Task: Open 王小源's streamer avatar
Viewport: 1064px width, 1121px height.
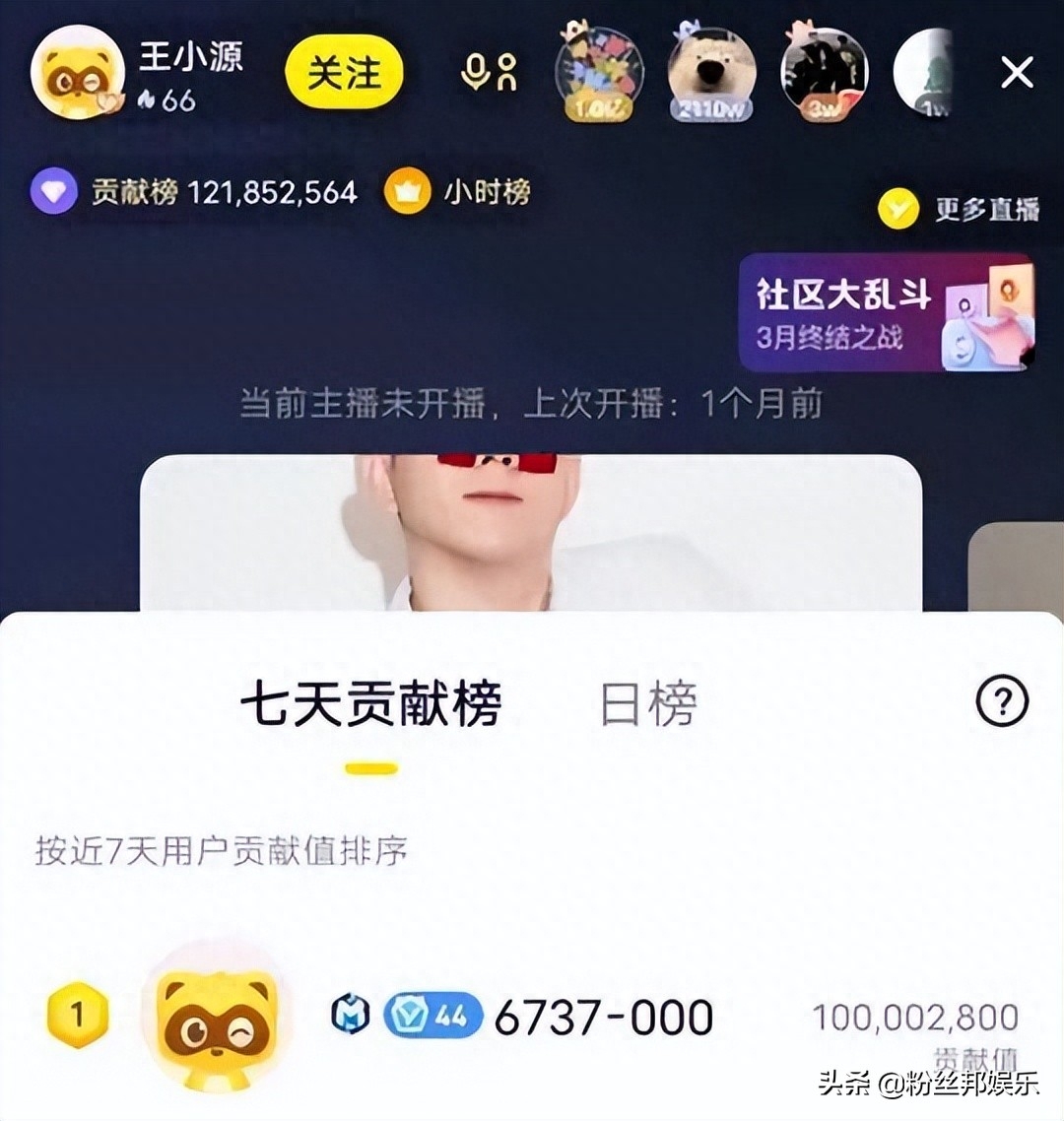Action: (77, 73)
